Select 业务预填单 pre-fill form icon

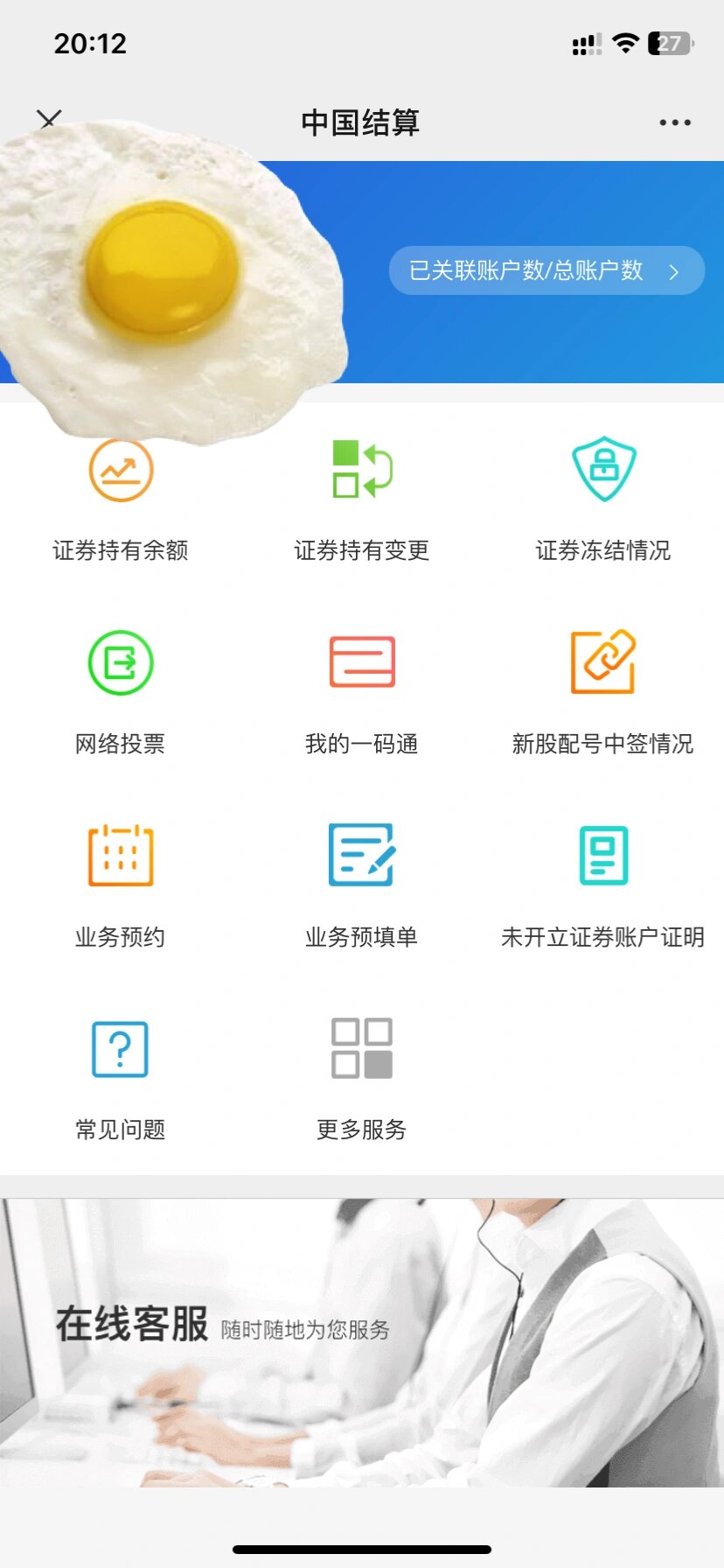click(361, 856)
